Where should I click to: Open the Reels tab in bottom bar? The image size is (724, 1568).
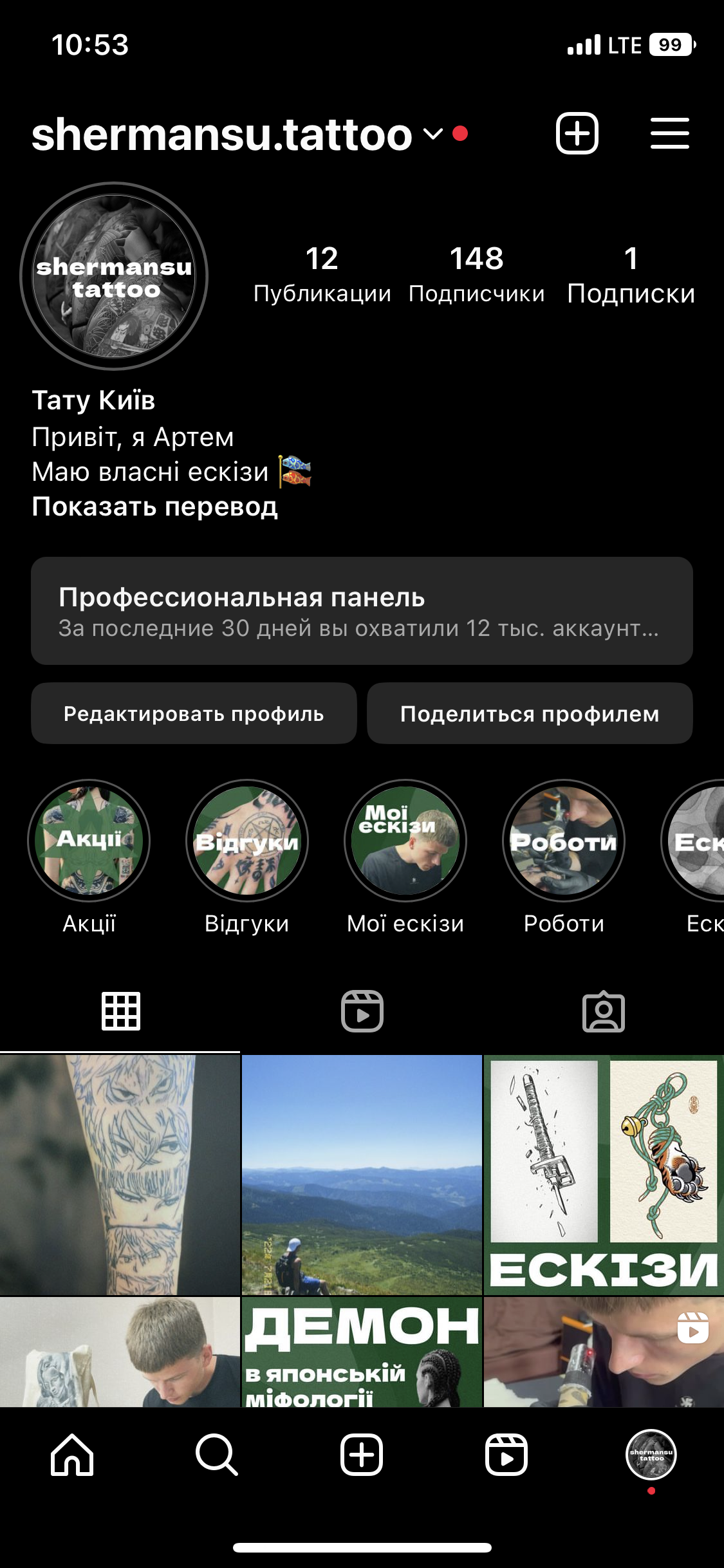click(x=506, y=1454)
